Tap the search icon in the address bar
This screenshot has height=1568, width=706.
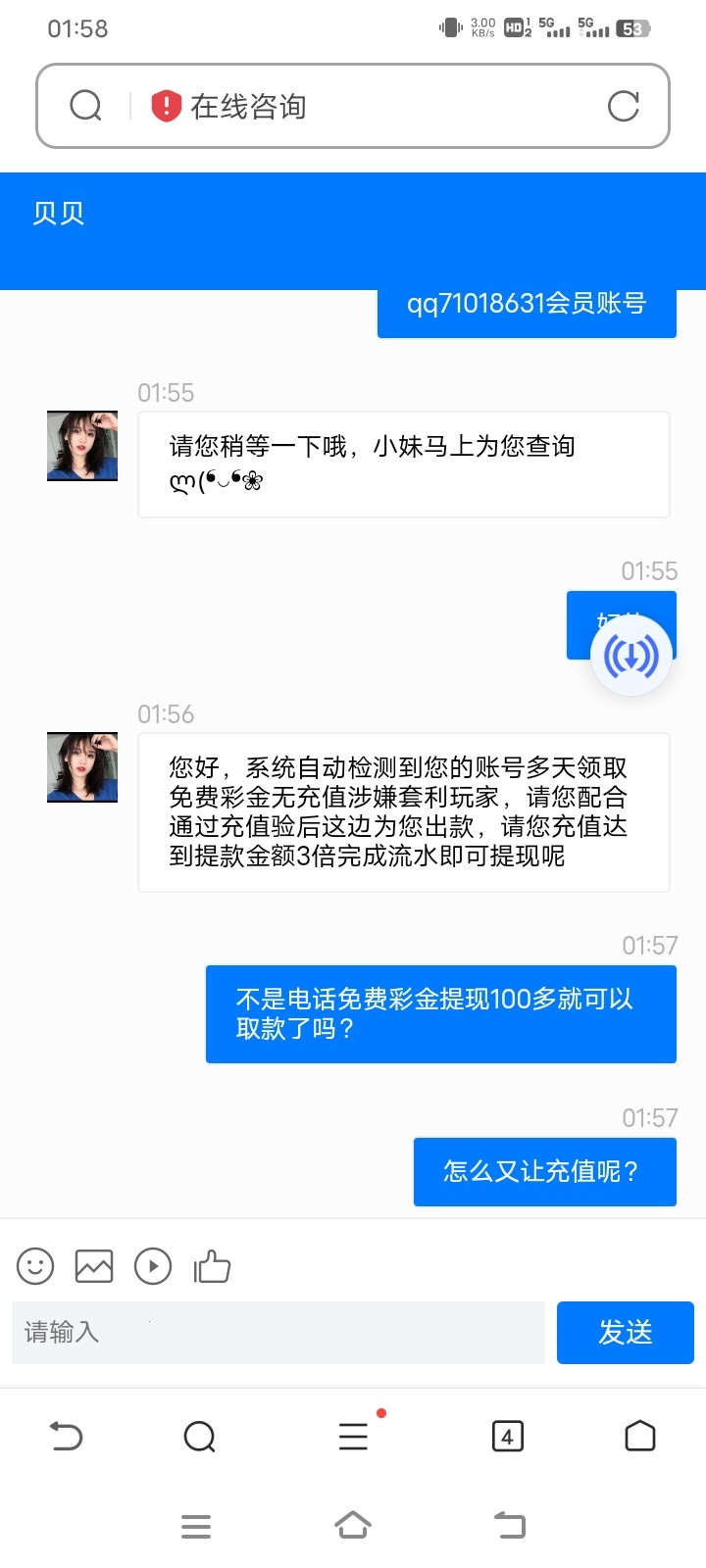tap(86, 106)
